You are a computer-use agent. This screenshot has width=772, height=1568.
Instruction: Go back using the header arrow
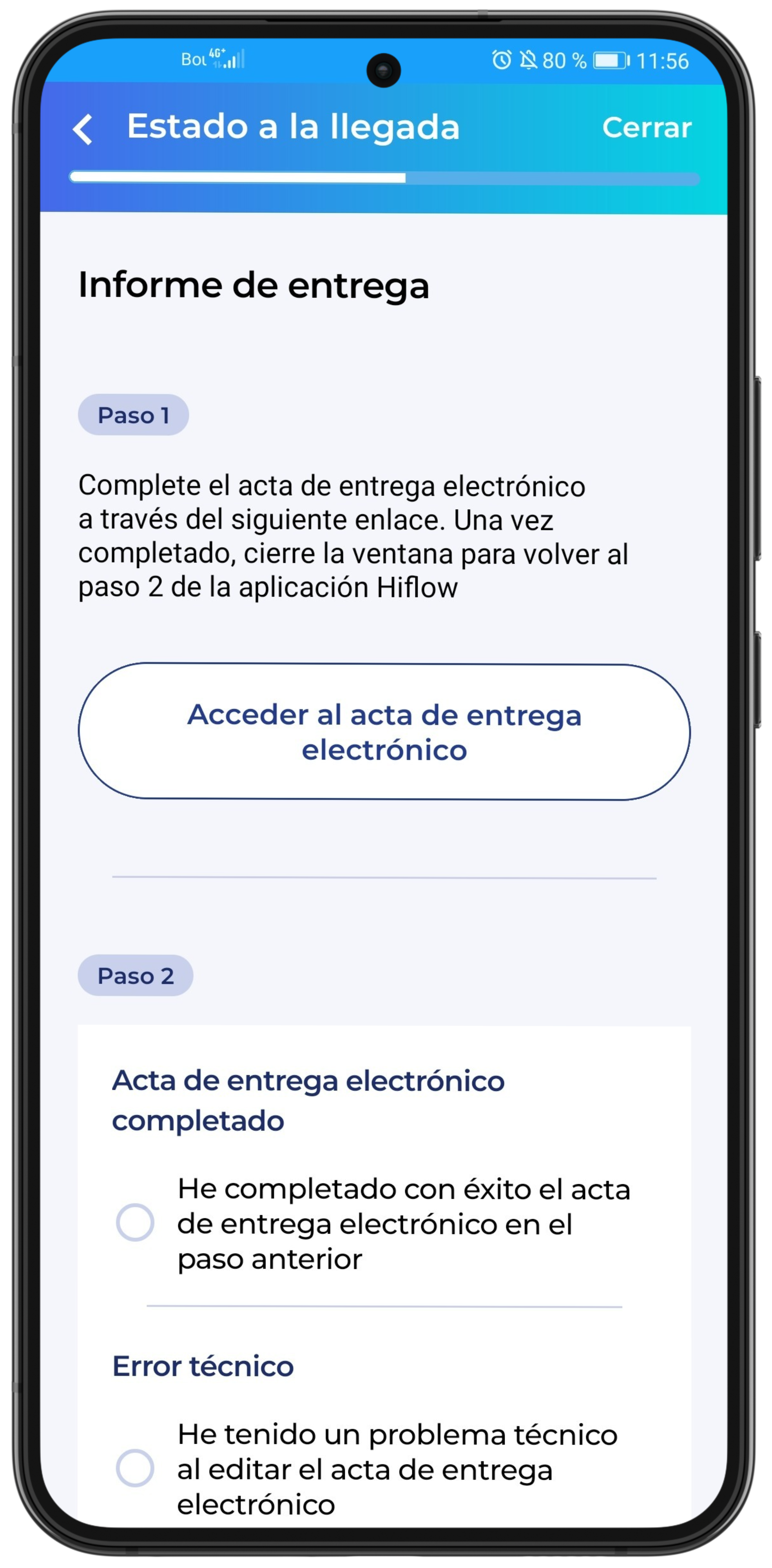(x=83, y=129)
